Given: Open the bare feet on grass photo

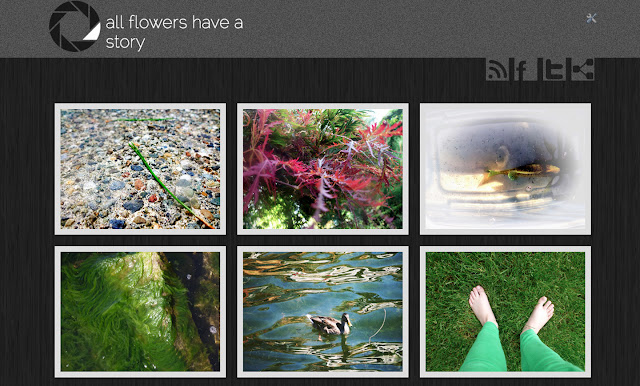Looking at the screenshot, I should [x=505, y=312].
